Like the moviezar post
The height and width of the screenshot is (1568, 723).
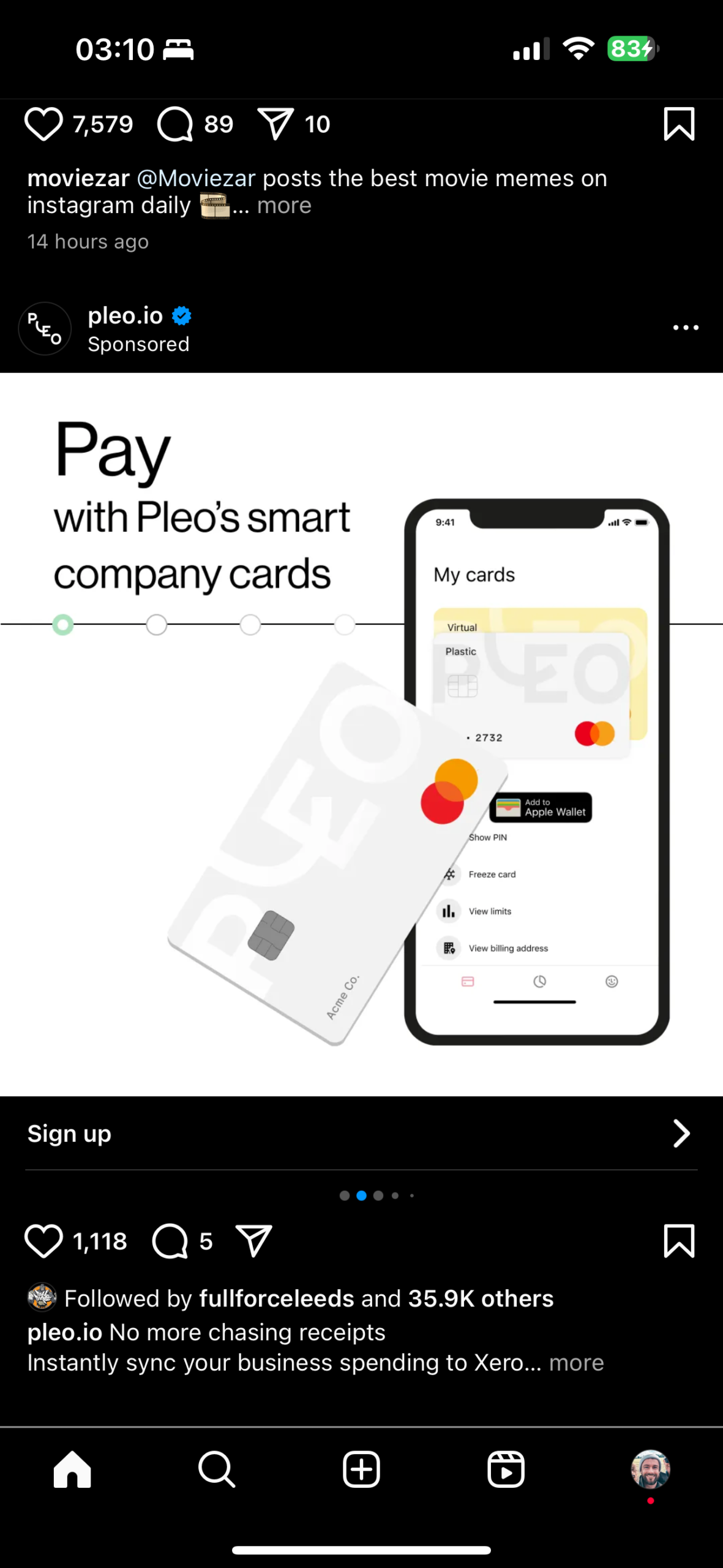(x=43, y=124)
